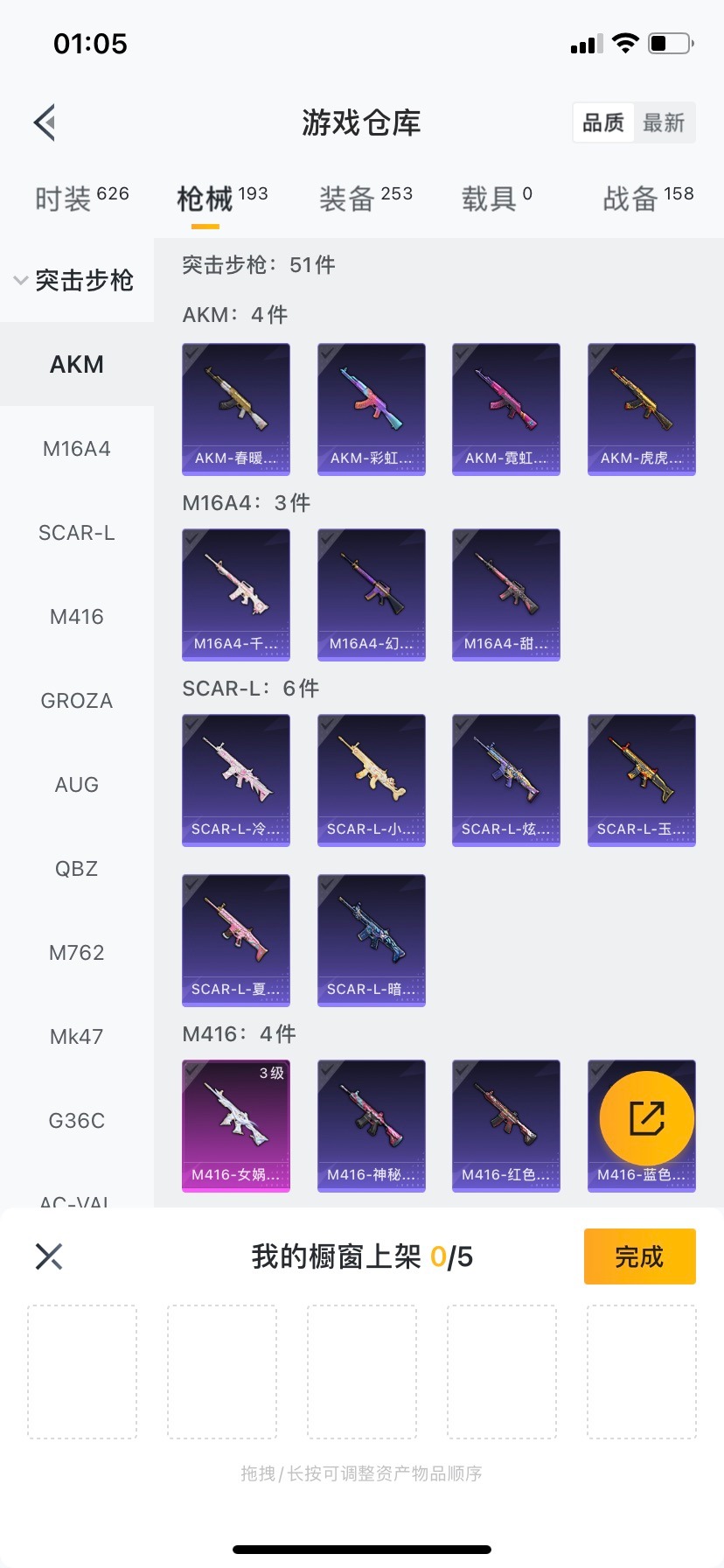Select GROZA in the weapon list
This screenshot has width=724, height=1568.
77,701
